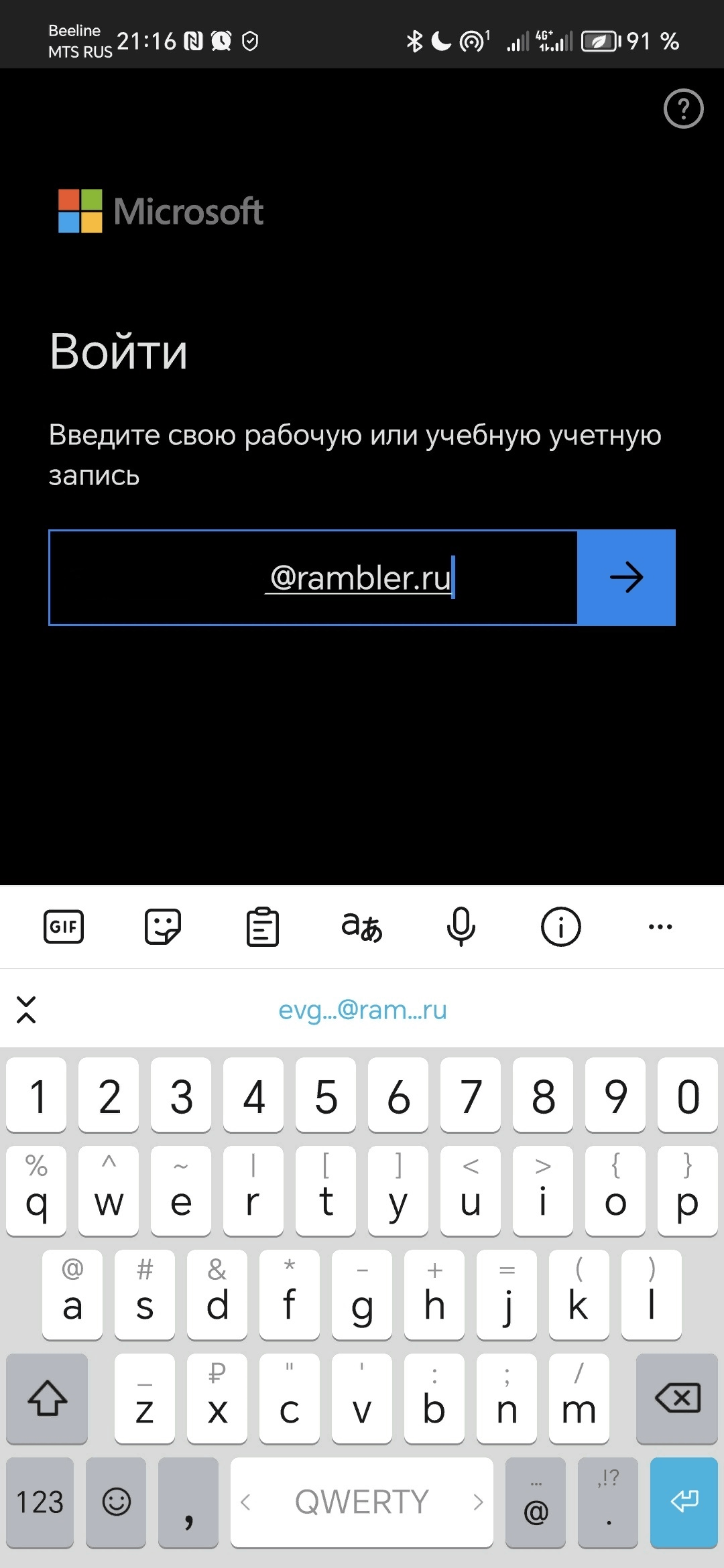Image resolution: width=724 pixels, height=1568 pixels.
Task: Tap the email input field
Action: (x=313, y=578)
